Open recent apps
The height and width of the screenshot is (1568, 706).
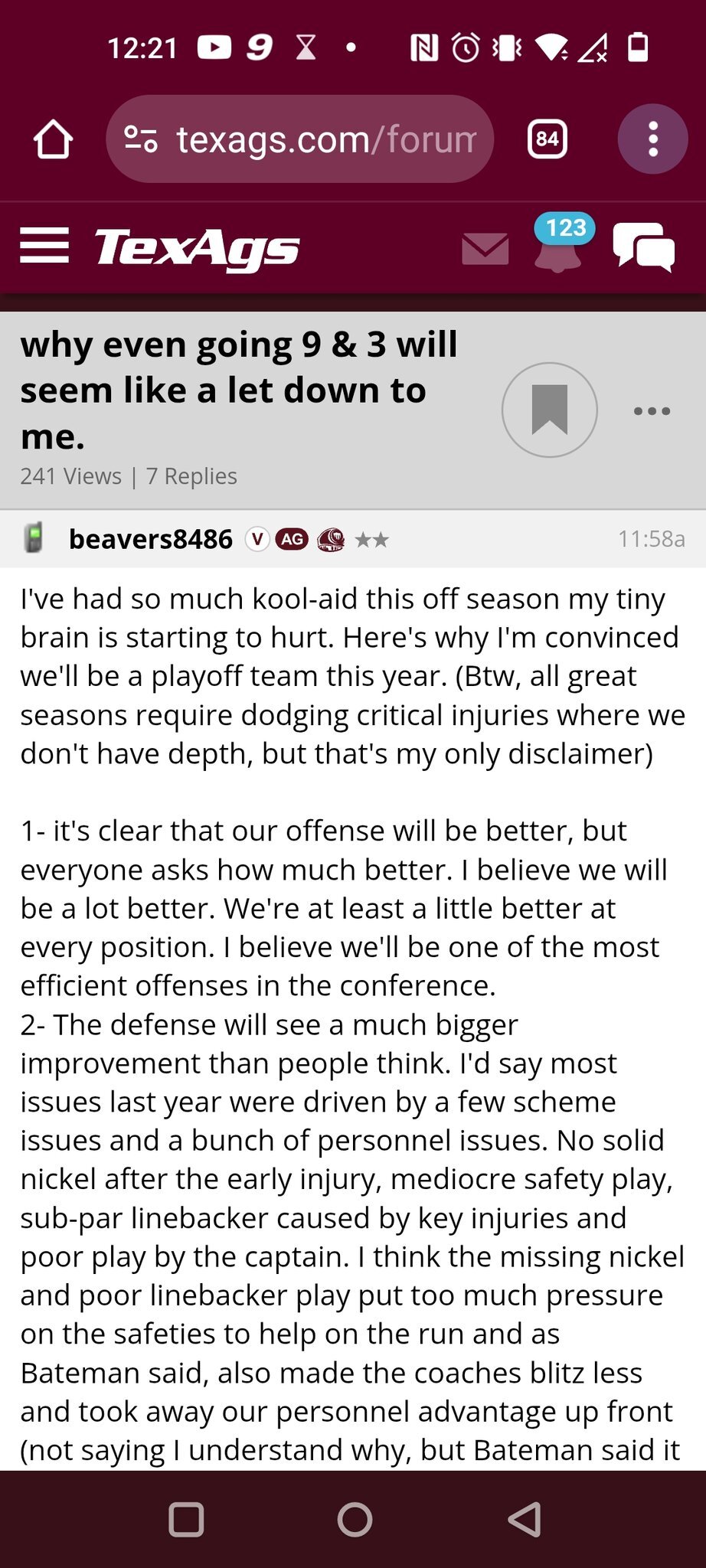(x=186, y=1520)
